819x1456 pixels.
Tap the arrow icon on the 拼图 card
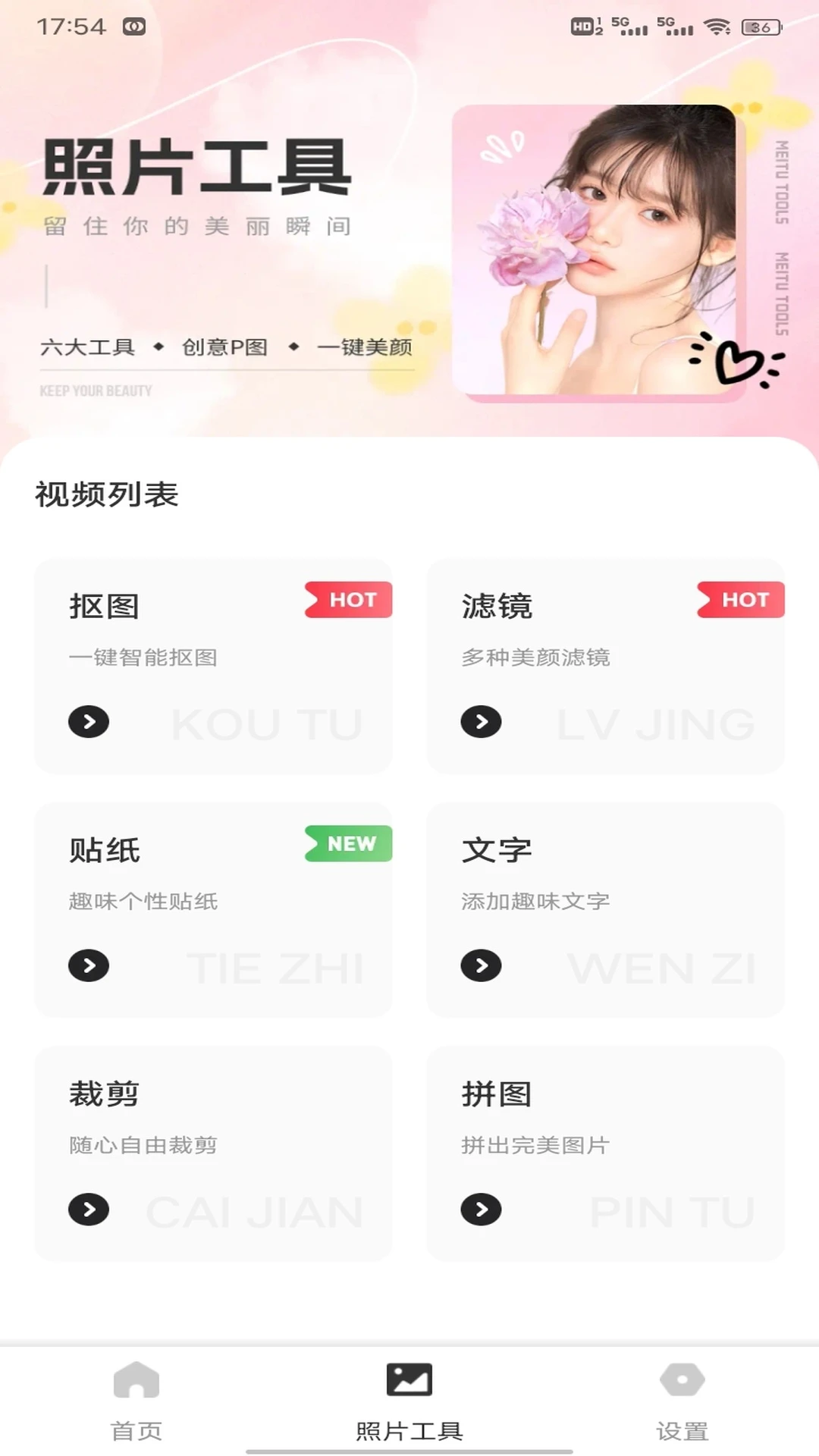click(482, 1210)
